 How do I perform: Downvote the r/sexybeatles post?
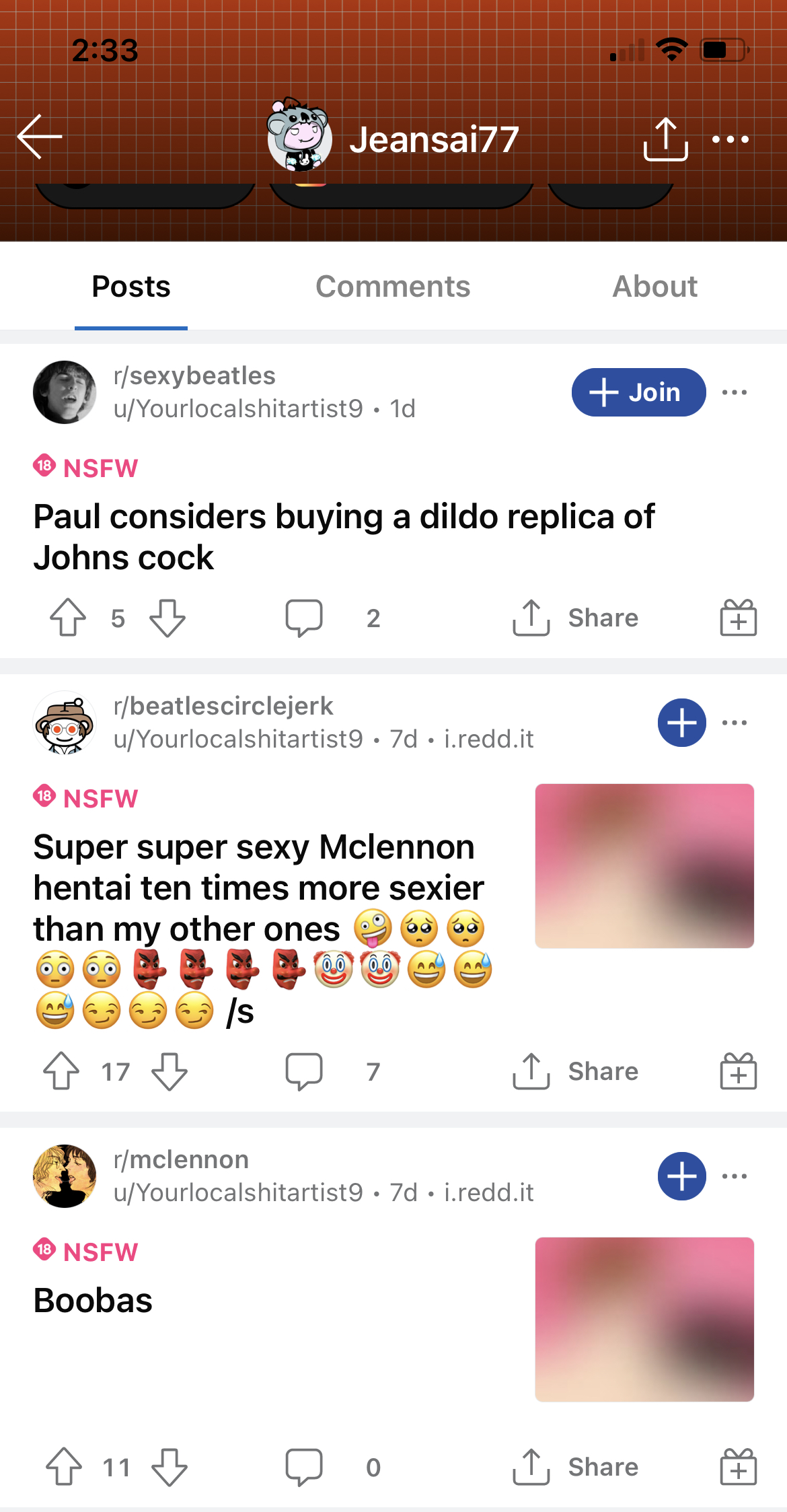[167, 617]
